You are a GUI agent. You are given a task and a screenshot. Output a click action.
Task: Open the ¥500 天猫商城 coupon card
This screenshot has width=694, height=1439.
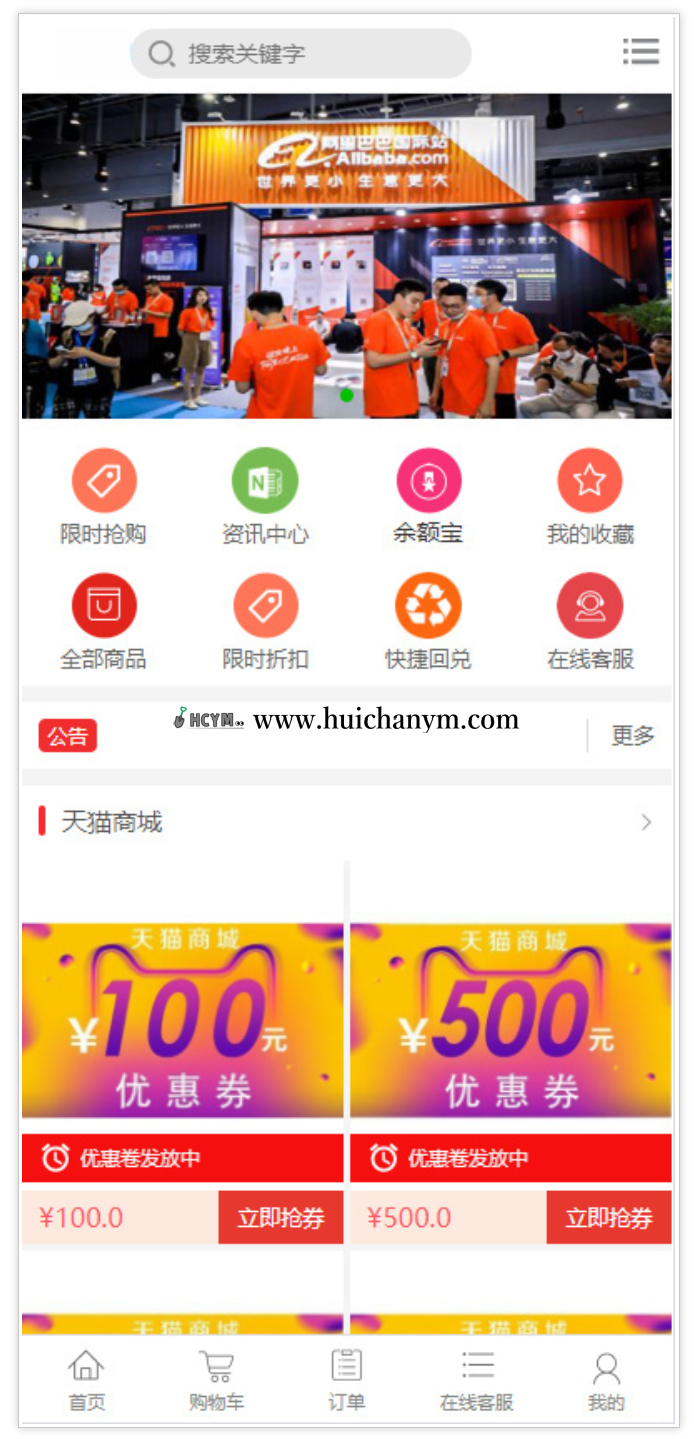510,1018
